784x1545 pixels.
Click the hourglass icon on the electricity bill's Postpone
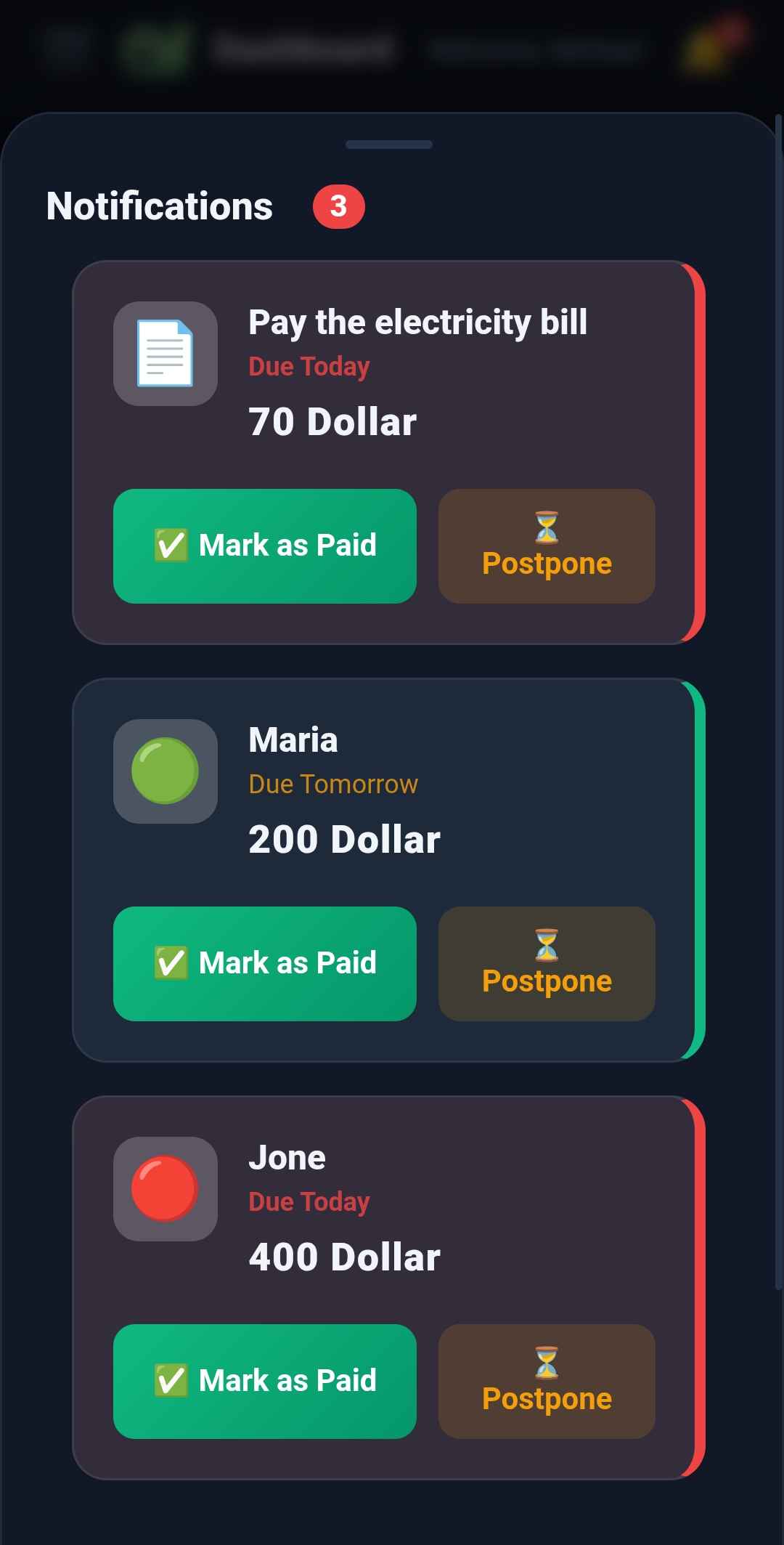click(546, 528)
